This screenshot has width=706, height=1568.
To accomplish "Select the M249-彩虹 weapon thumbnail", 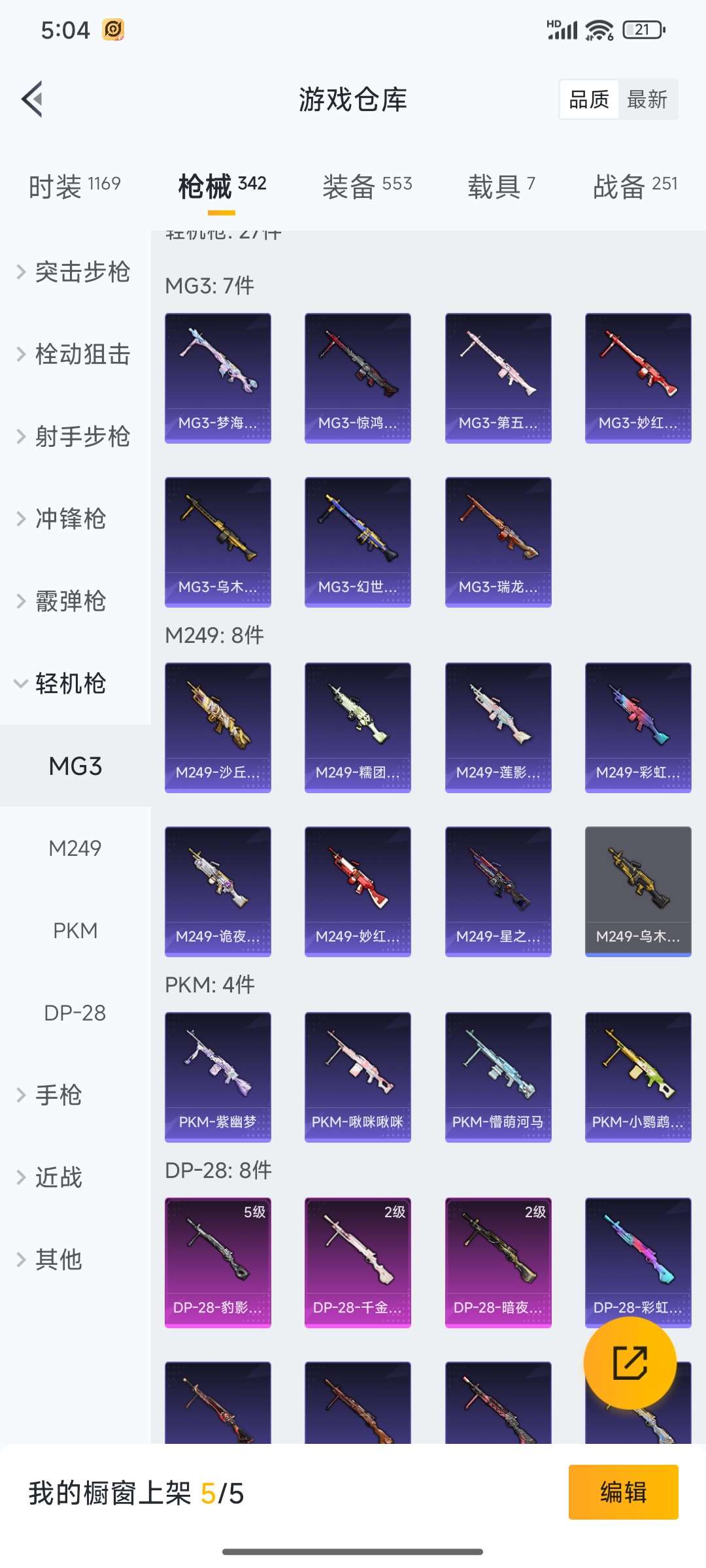I will point(637,725).
